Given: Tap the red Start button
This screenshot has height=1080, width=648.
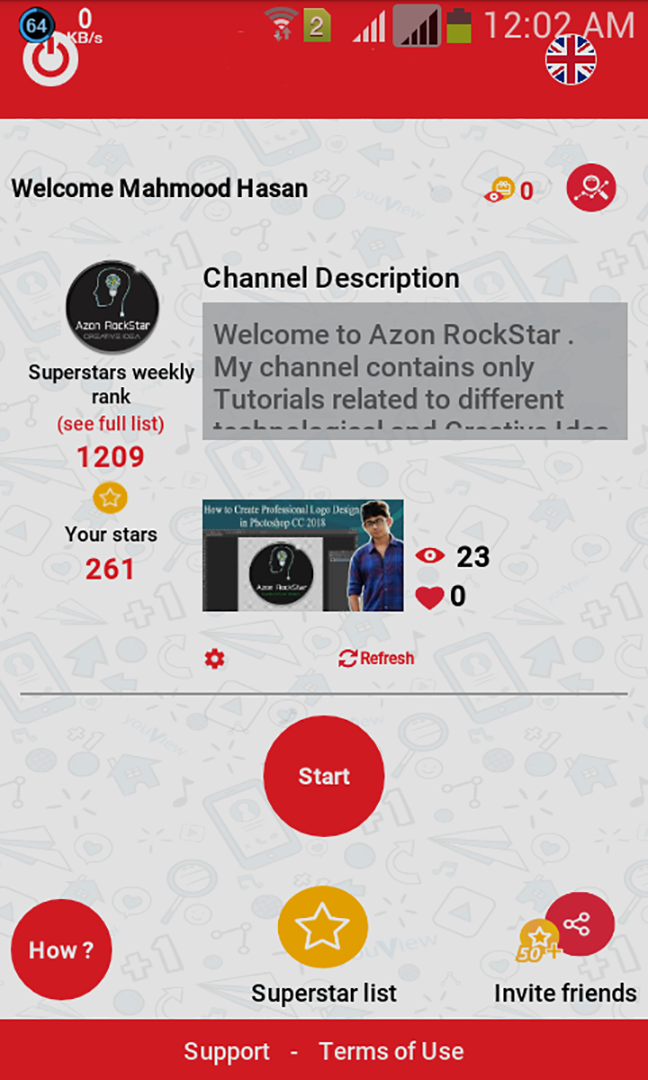Looking at the screenshot, I should coord(324,776).
